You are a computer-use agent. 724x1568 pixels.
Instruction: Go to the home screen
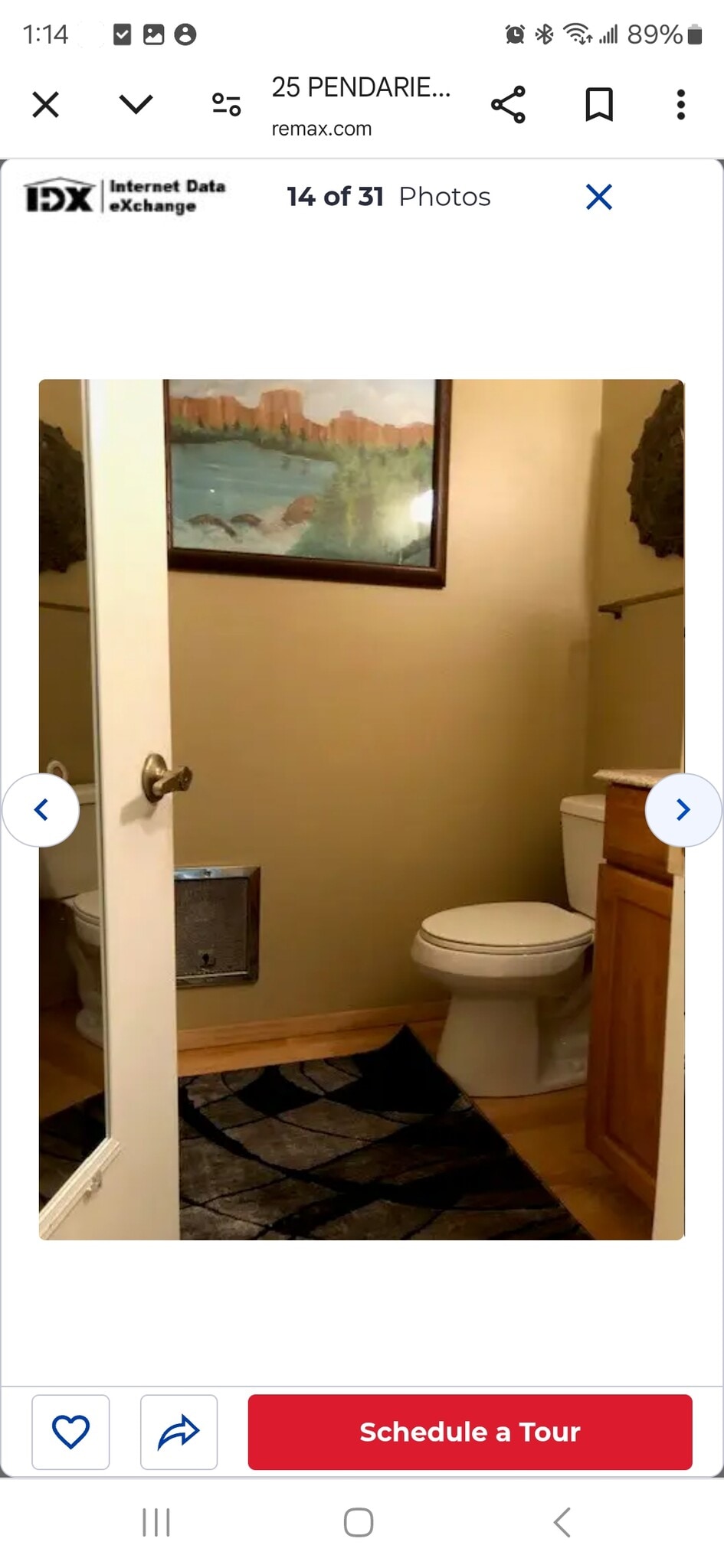click(359, 1522)
